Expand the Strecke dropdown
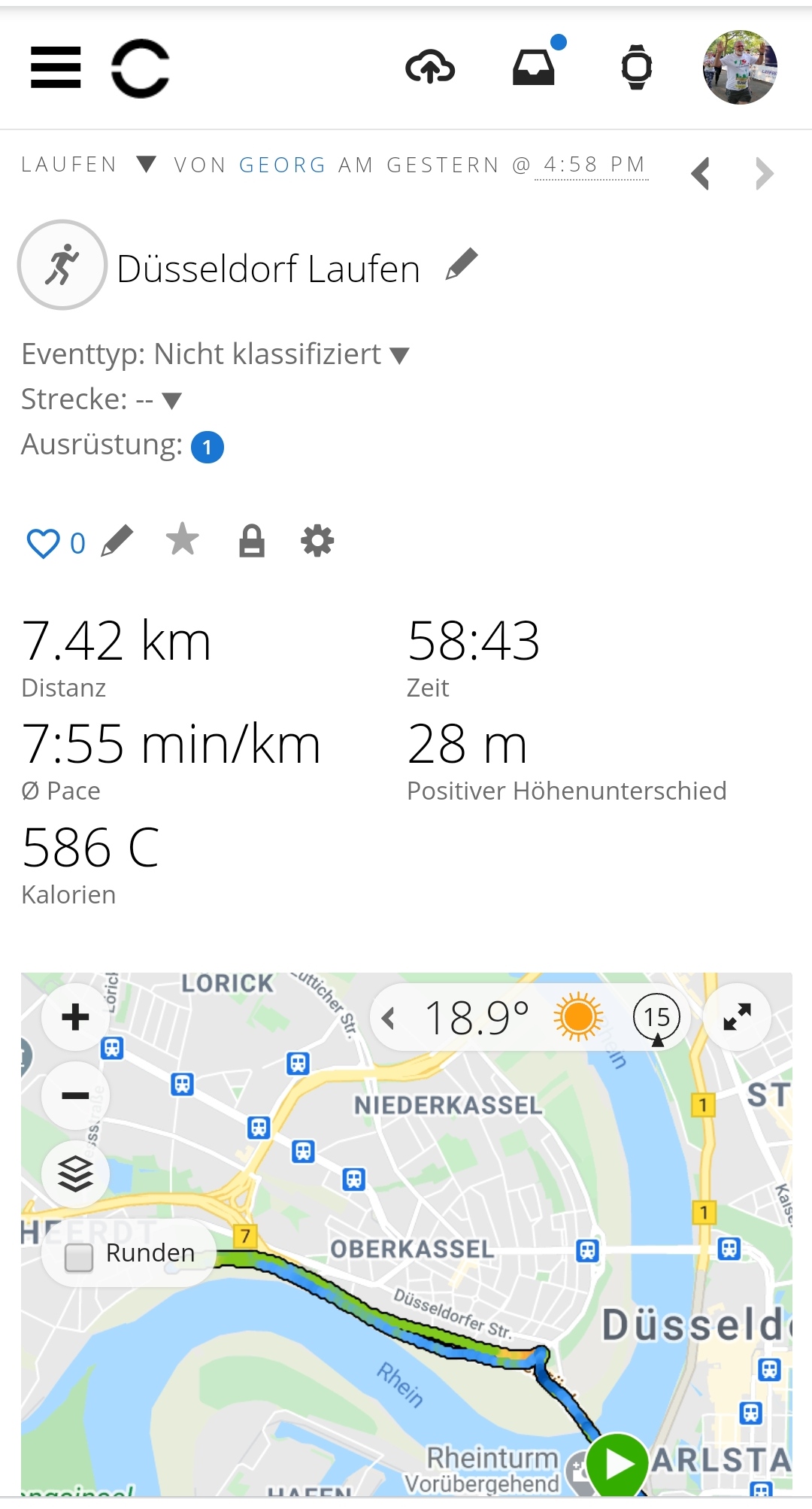Screen dimensions: 812x1509 [x=172, y=400]
